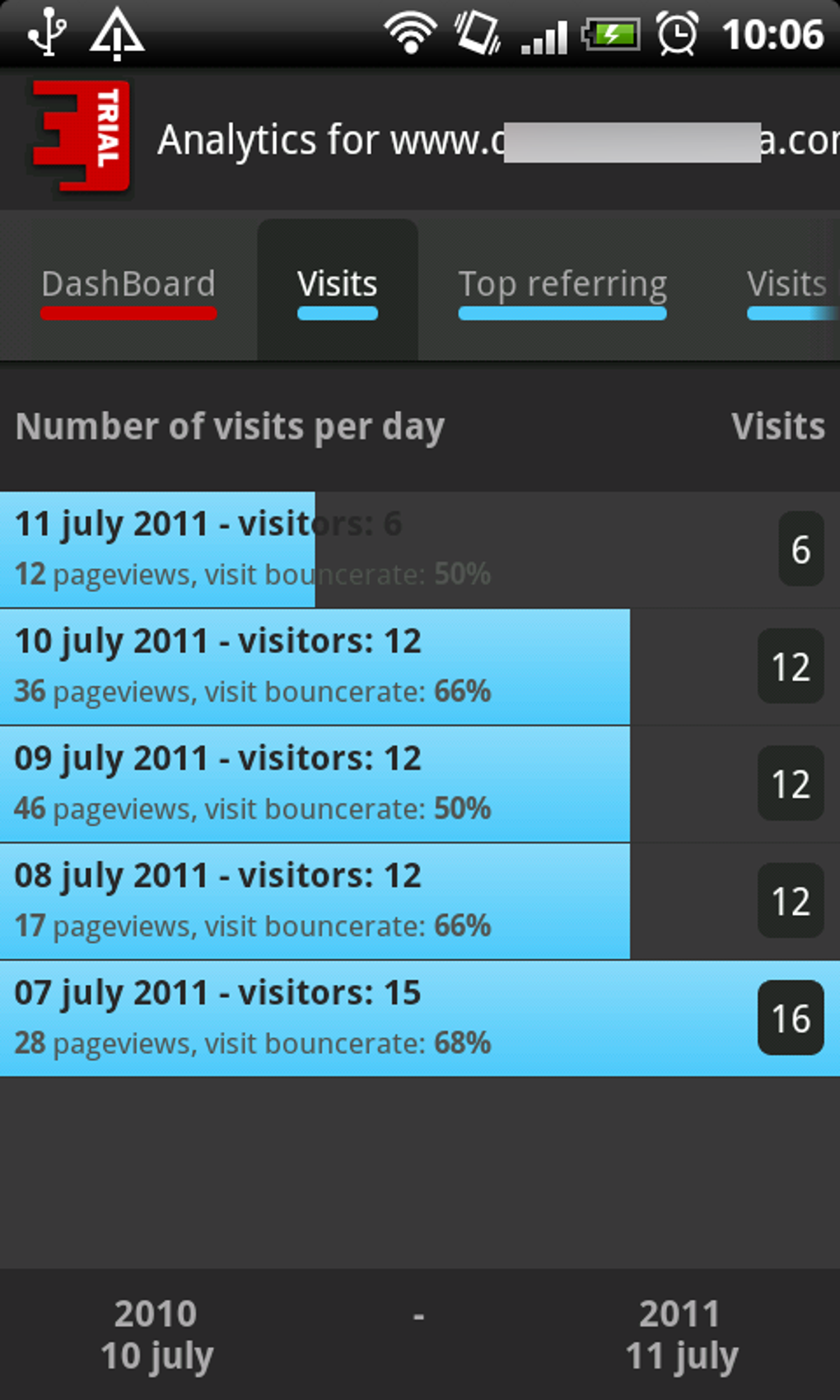
Task: Select the partially visible rightmost Visits tab
Action: point(787,284)
